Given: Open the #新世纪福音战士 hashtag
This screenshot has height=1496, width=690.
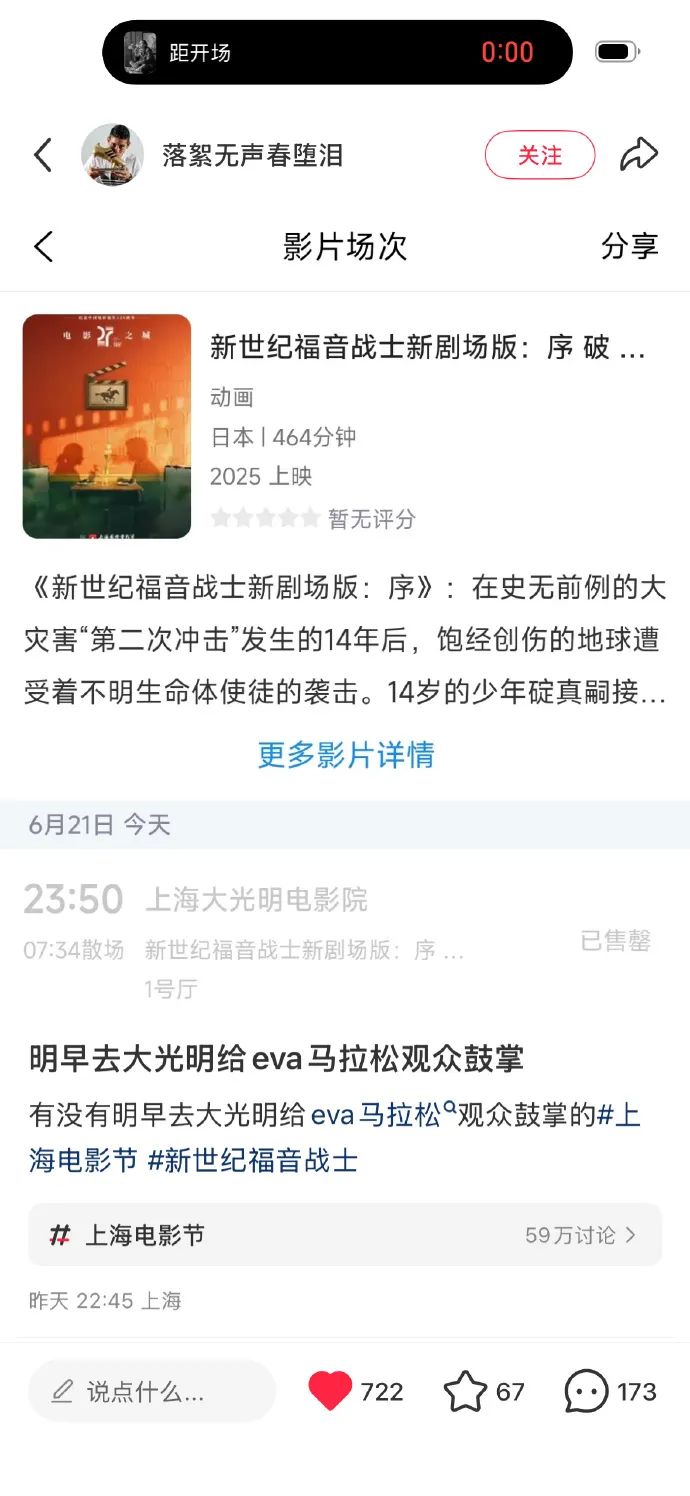Looking at the screenshot, I should click(x=252, y=1160).
